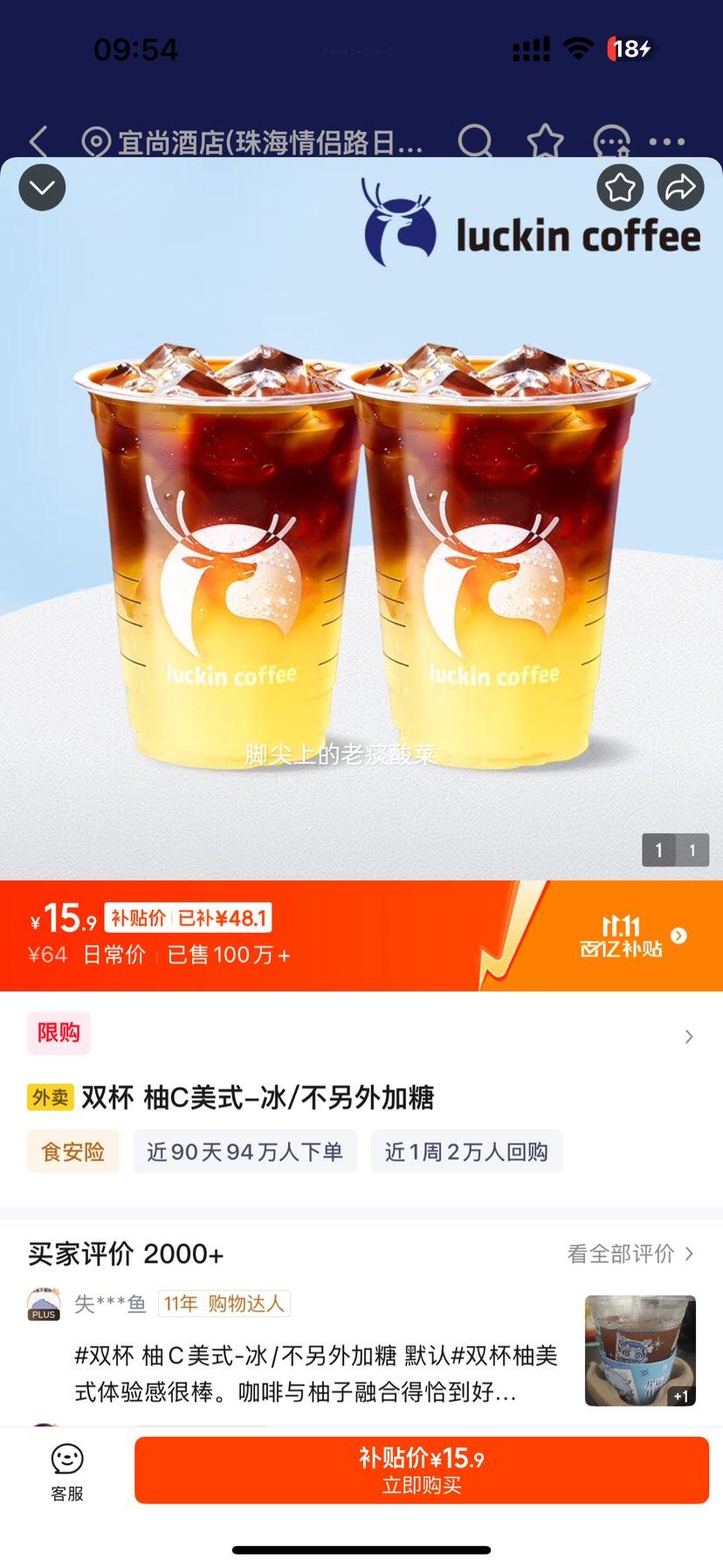Tap the star icon in the store header
The image size is (723, 1568).
(x=545, y=142)
